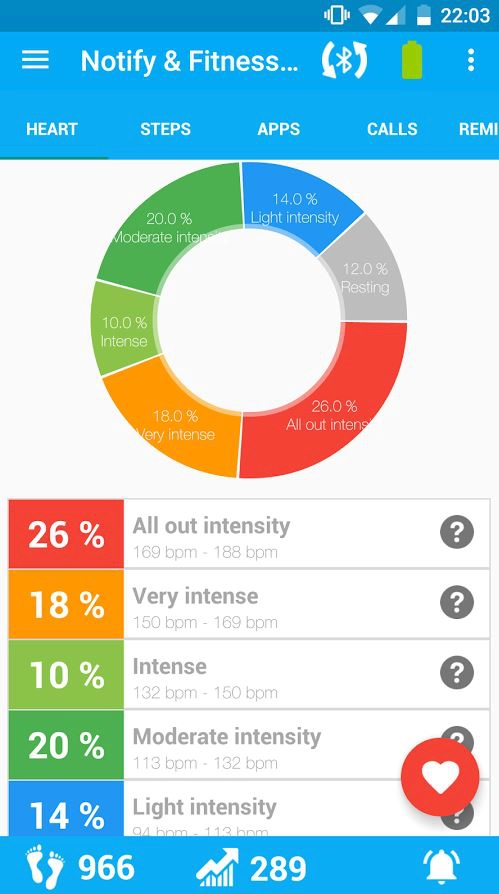Tap the red heart floating button
This screenshot has height=894, width=499.
[x=440, y=777]
